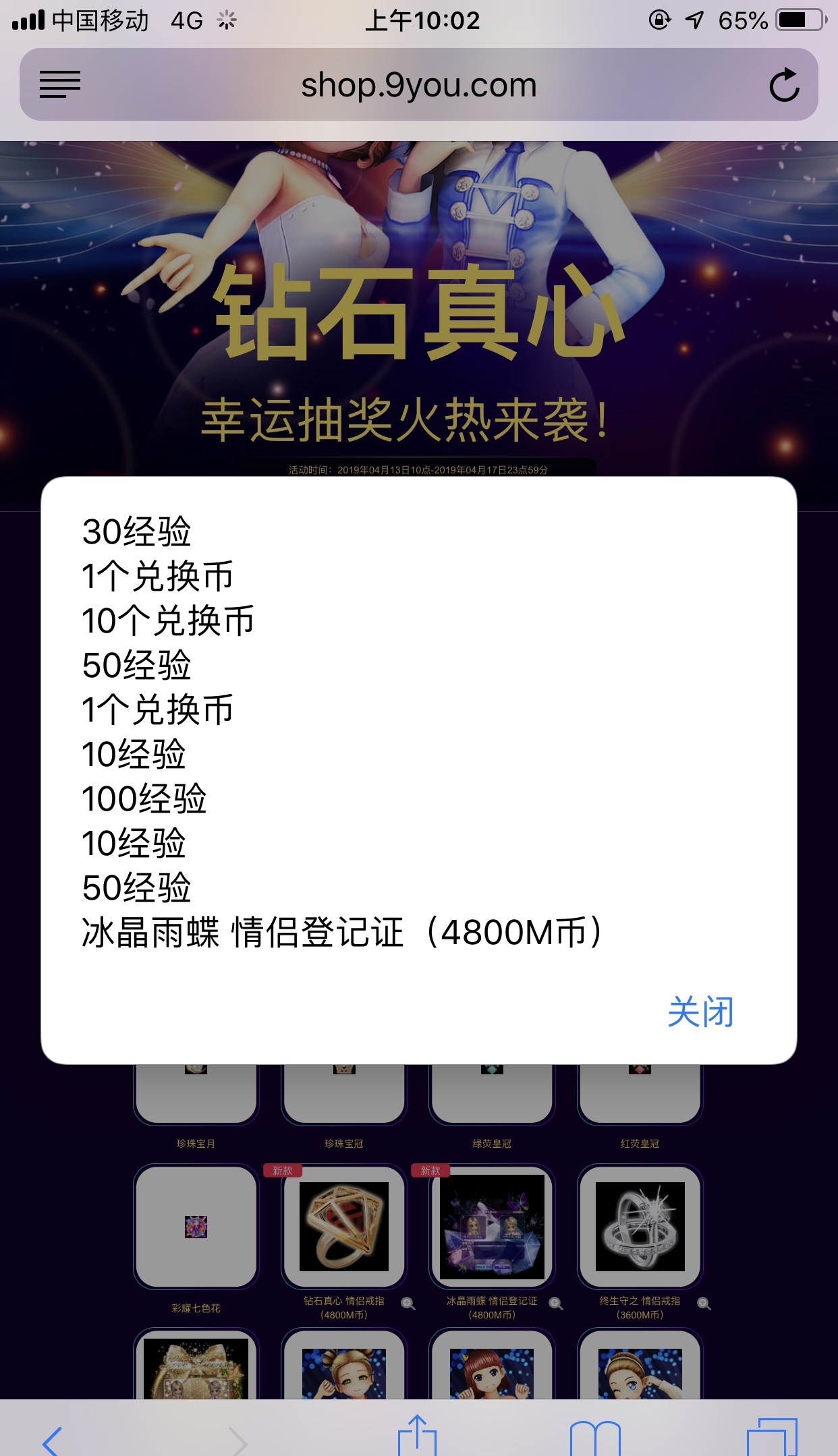Close the prize results dialog
The image size is (838, 1456).
(700, 1012)
